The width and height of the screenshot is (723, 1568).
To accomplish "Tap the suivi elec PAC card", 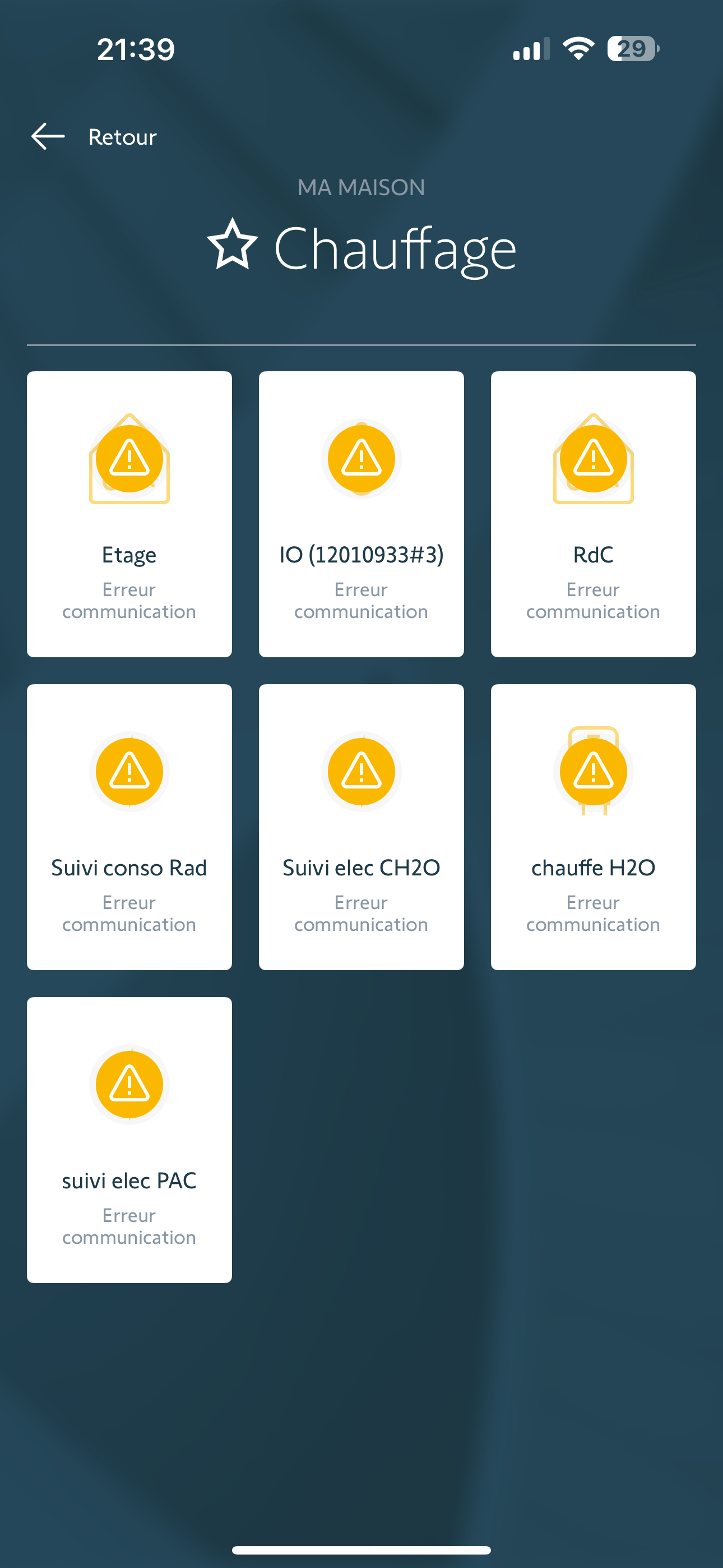I will pyautogui.click(x=129, y=1140).
